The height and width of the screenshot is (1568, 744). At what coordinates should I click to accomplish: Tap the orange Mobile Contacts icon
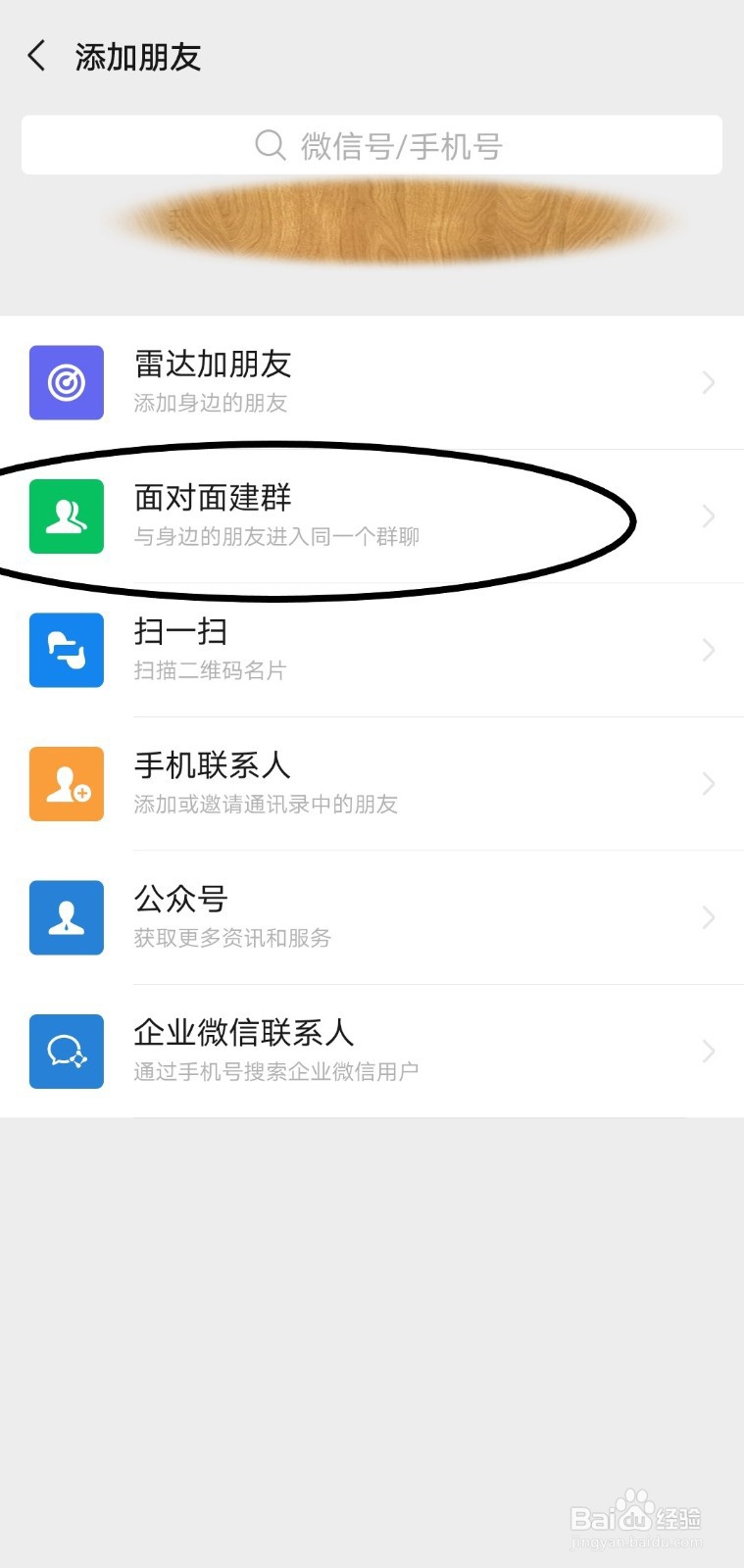click(x=66, y=784)
